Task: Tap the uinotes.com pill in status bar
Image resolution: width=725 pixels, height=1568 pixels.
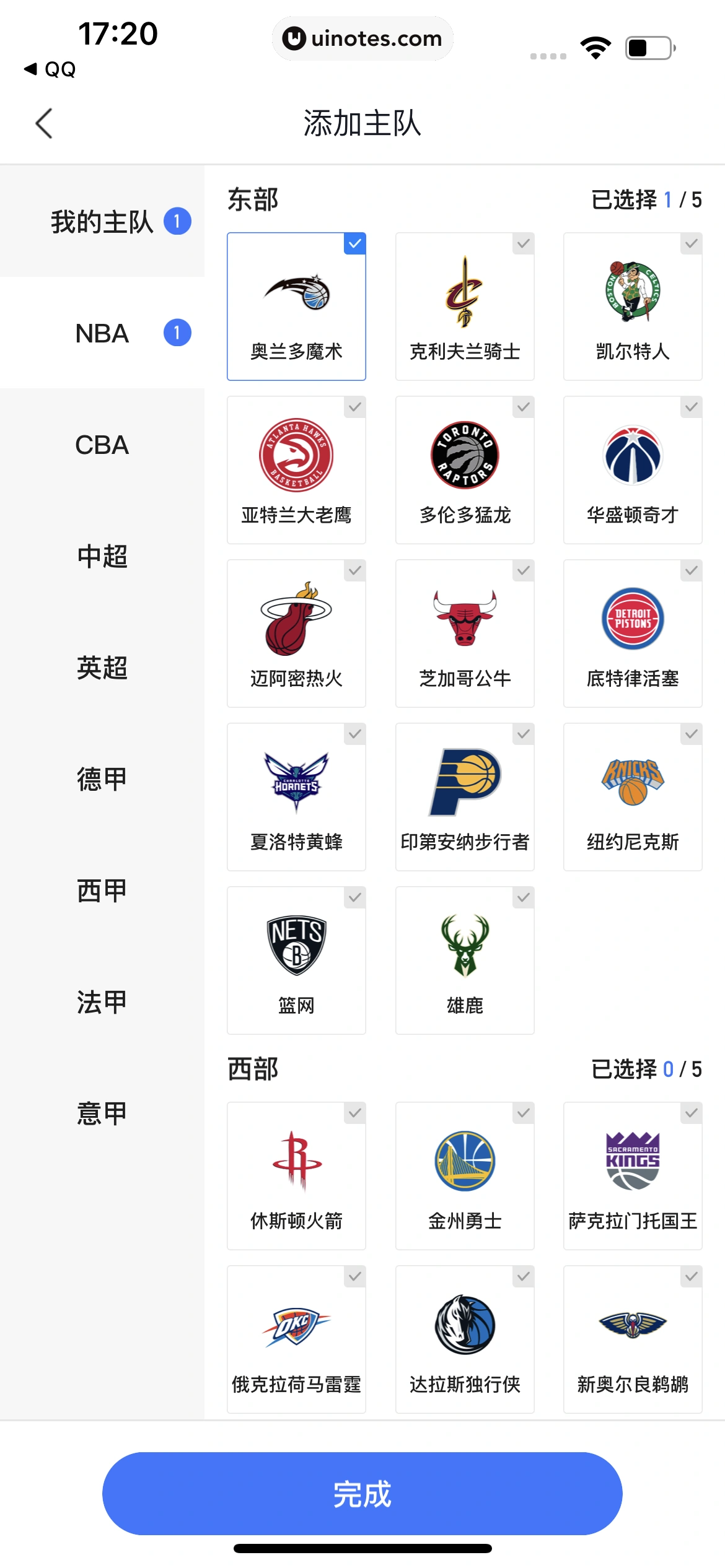Action: 362,38
